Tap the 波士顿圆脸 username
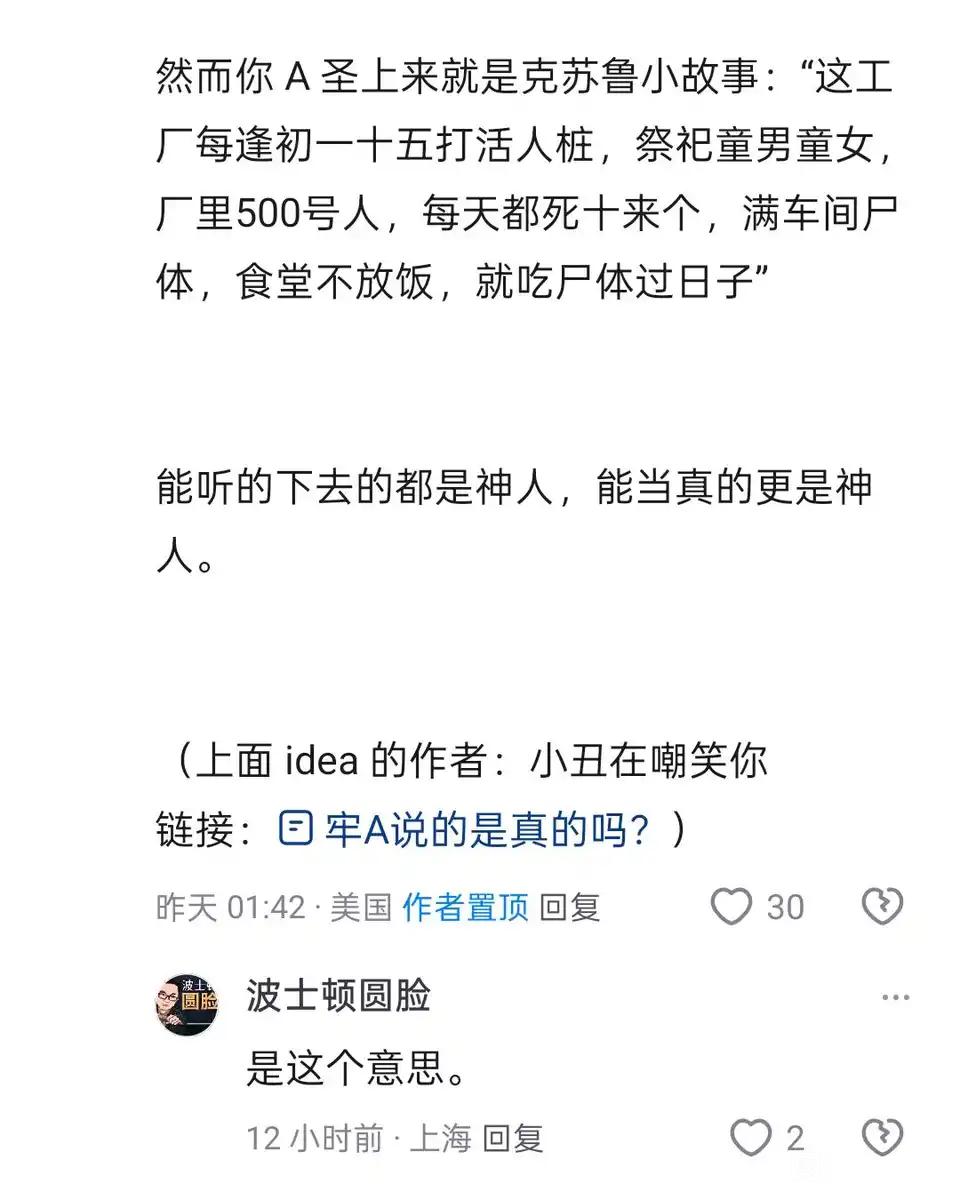The image size is (960, 1192). tap(338, 996)
